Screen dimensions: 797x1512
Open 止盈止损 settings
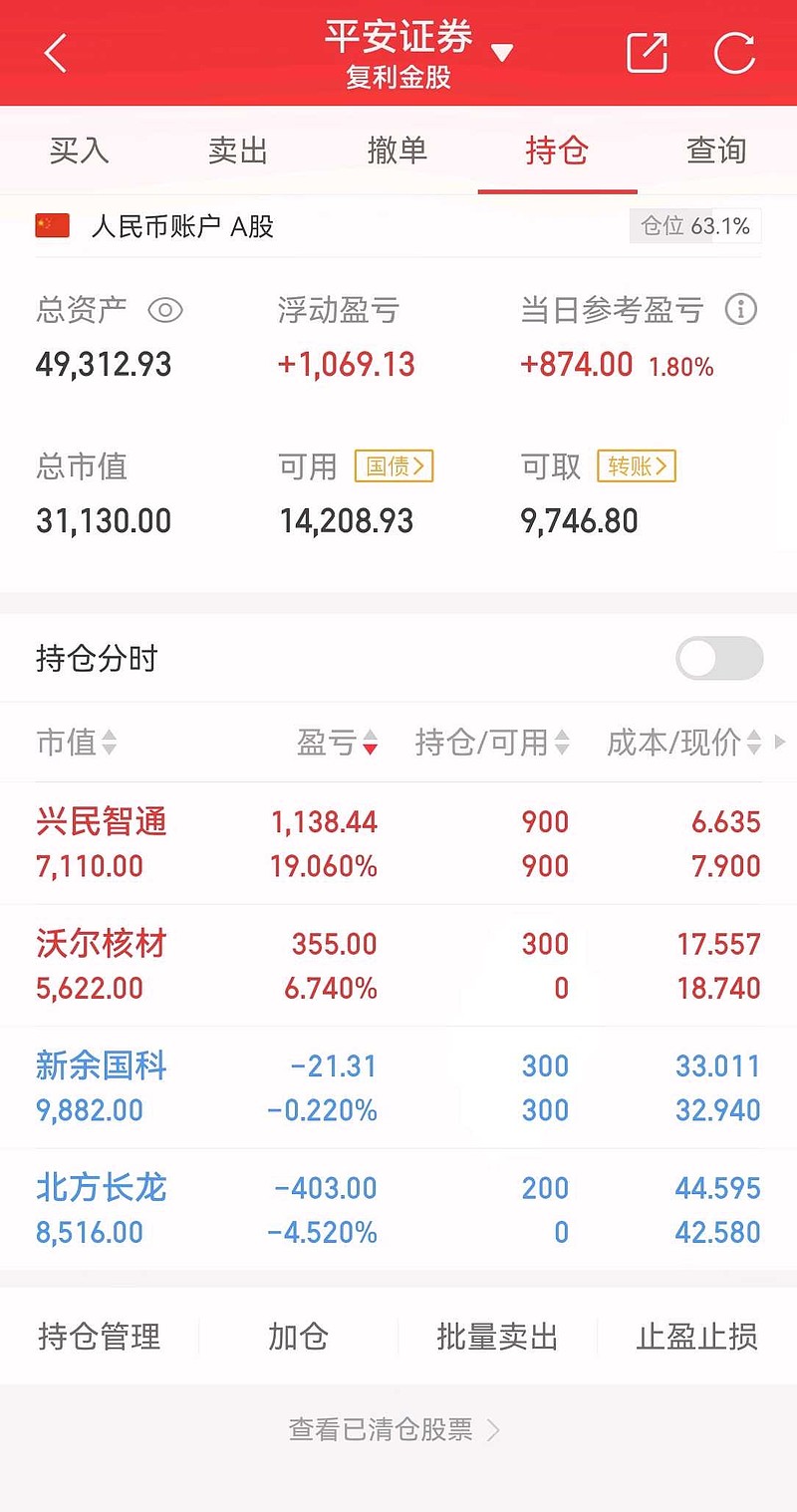[x=695, y=1337]
